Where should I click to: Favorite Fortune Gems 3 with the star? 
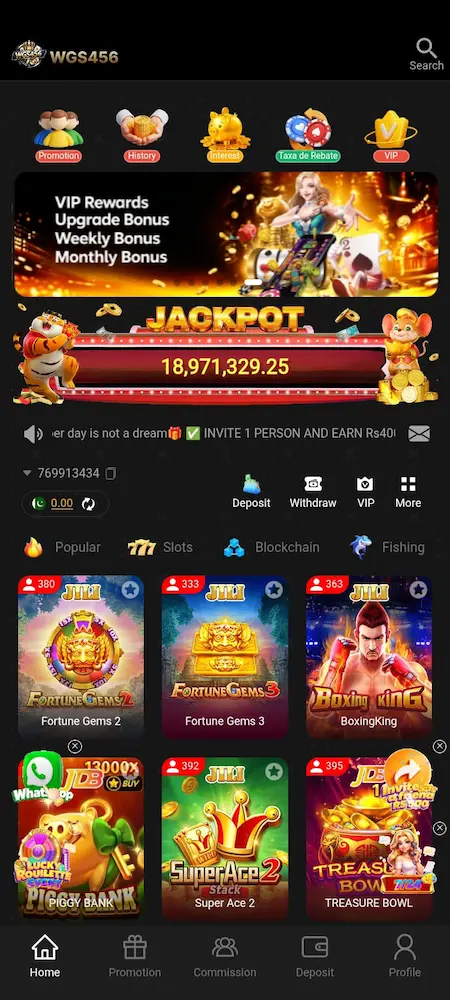274,589
